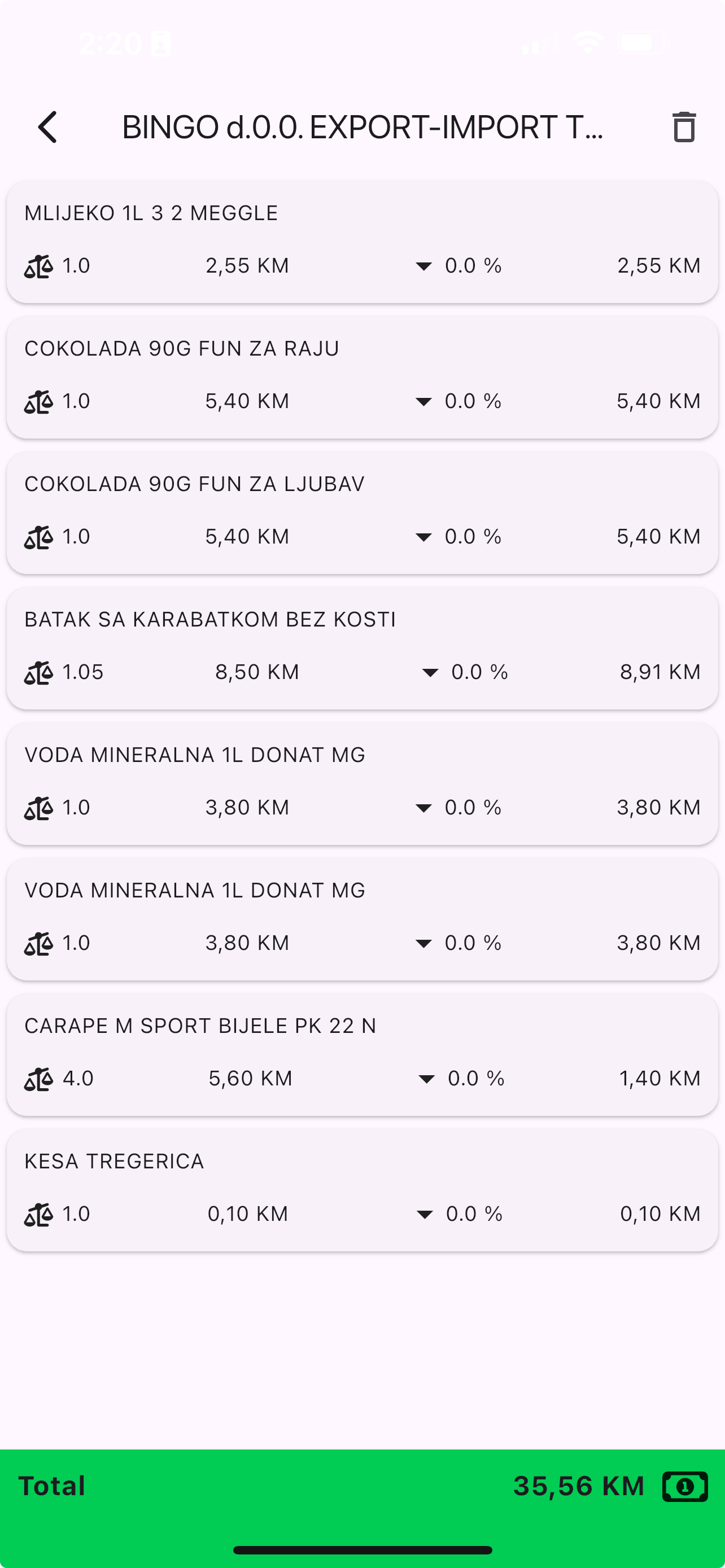Tap the scale icon for COKOLADA FUN ZA LJUBAV
Screen dimensions: 725x1568
38,536
